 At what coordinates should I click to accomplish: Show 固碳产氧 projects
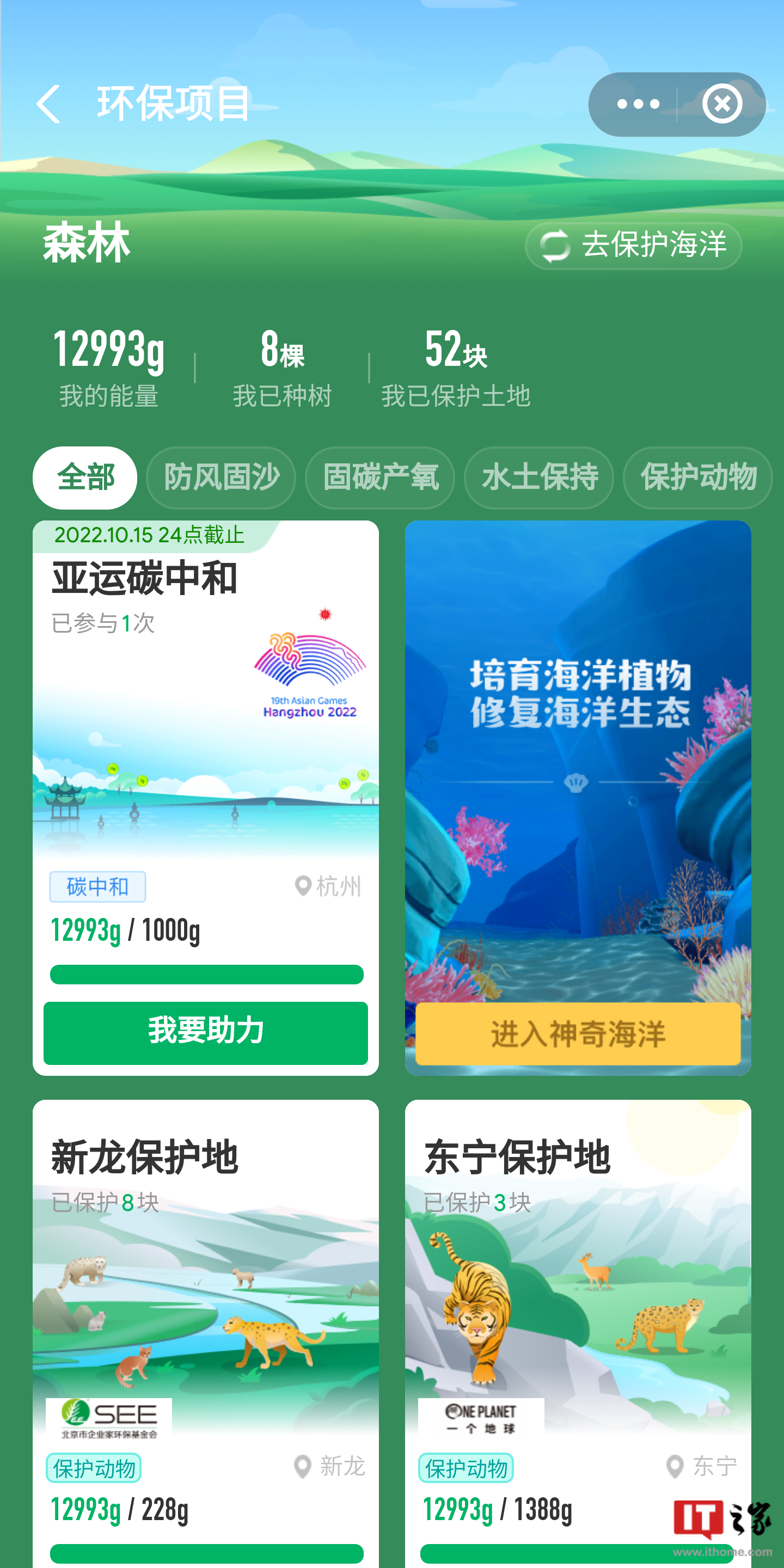(x=380, y=478)
